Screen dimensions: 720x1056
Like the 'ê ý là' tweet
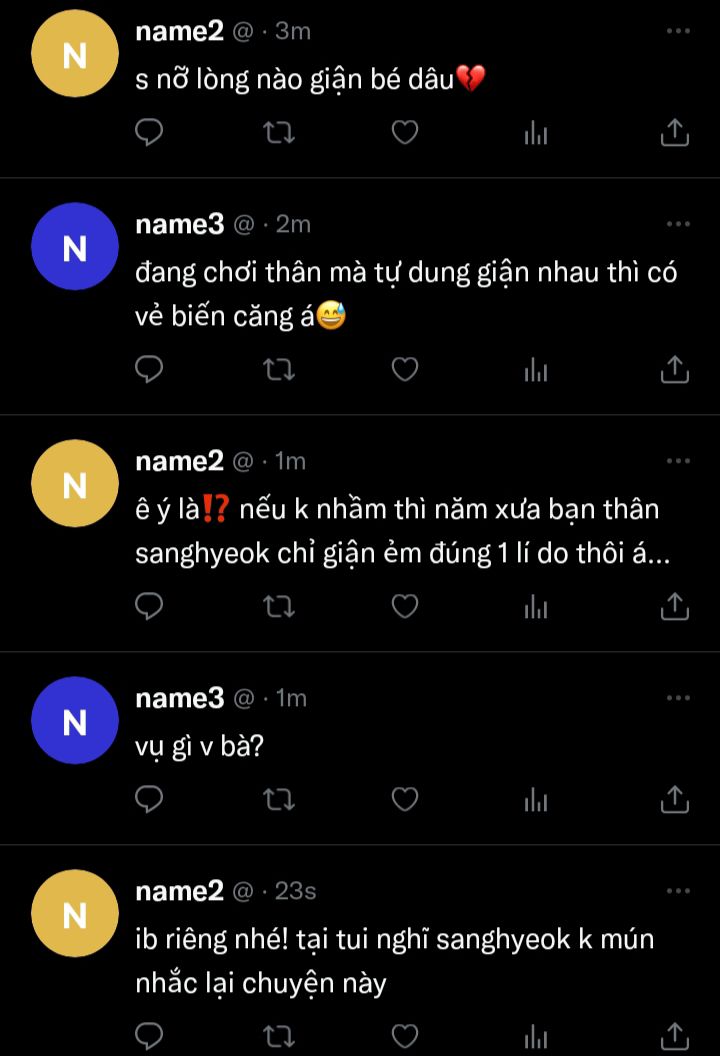point(404,606)
